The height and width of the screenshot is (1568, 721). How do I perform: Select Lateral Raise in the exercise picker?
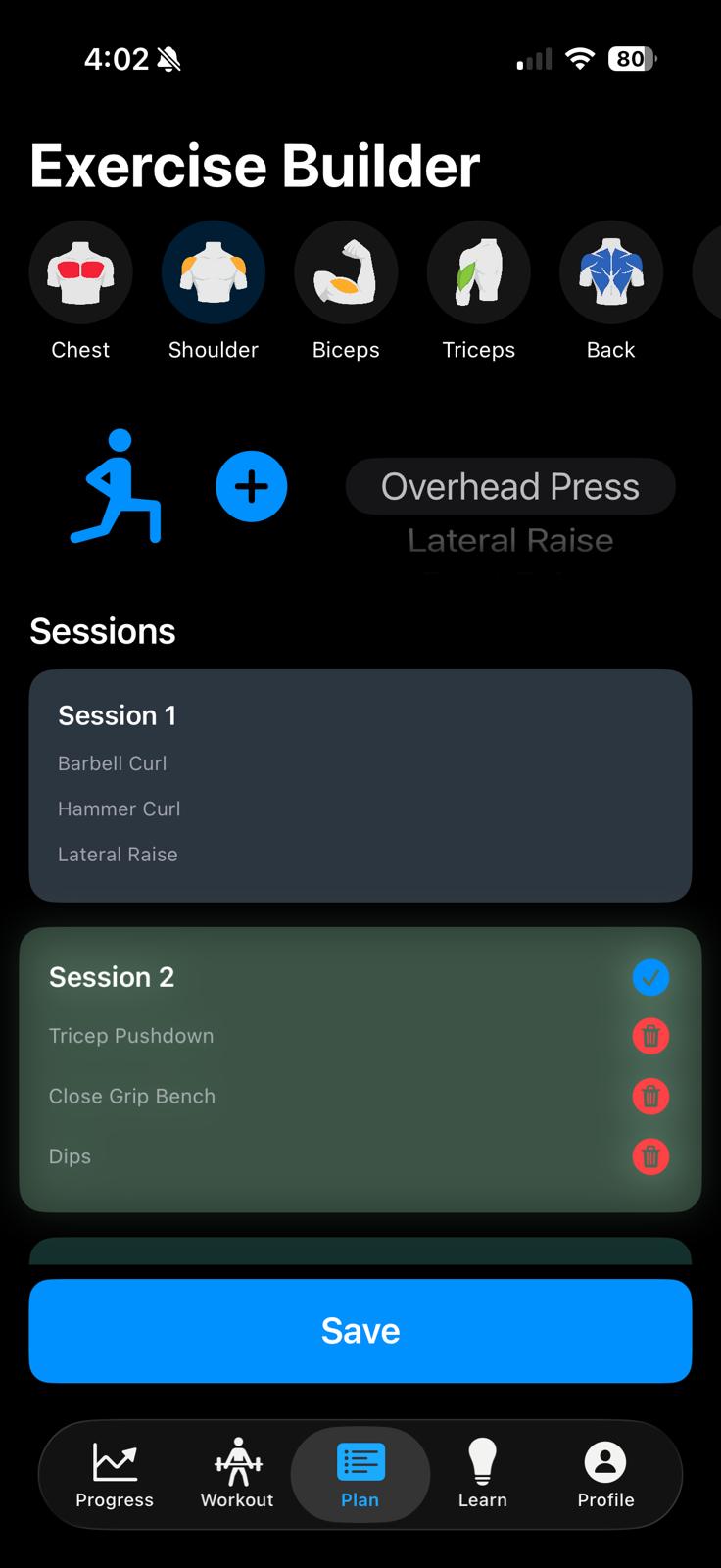pos(510,541)
